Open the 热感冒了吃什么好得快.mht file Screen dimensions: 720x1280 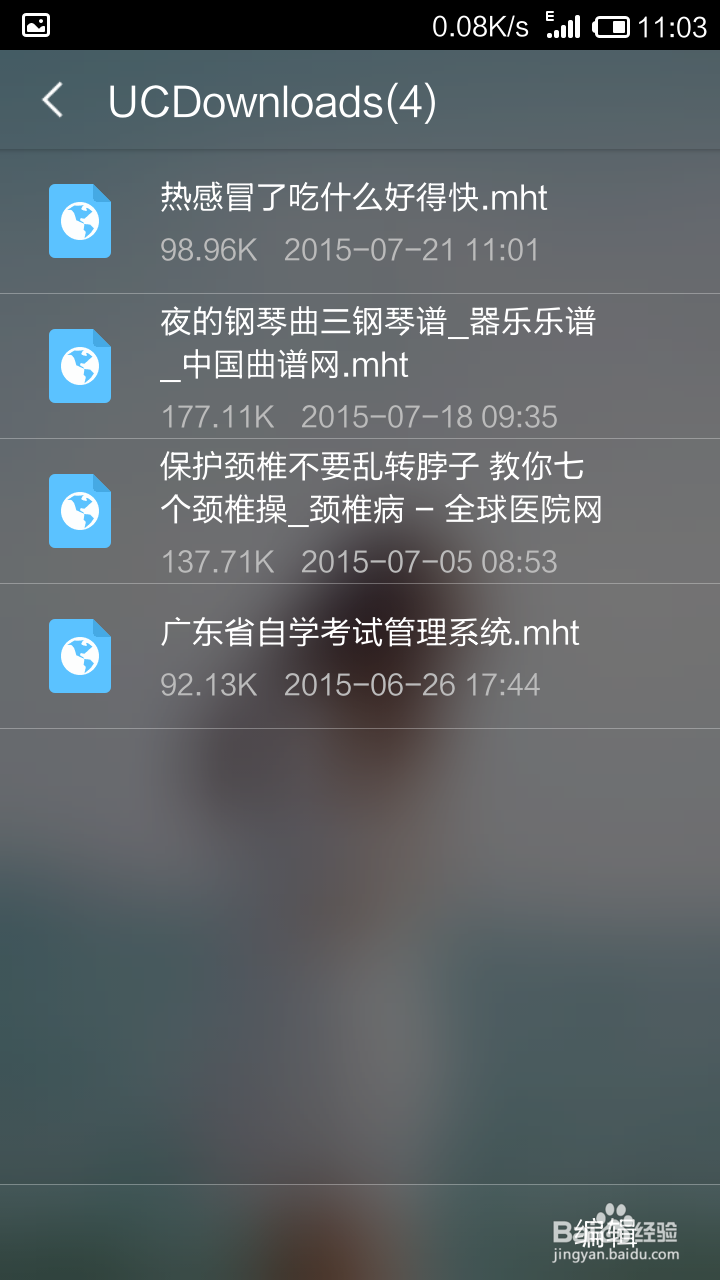354,221
